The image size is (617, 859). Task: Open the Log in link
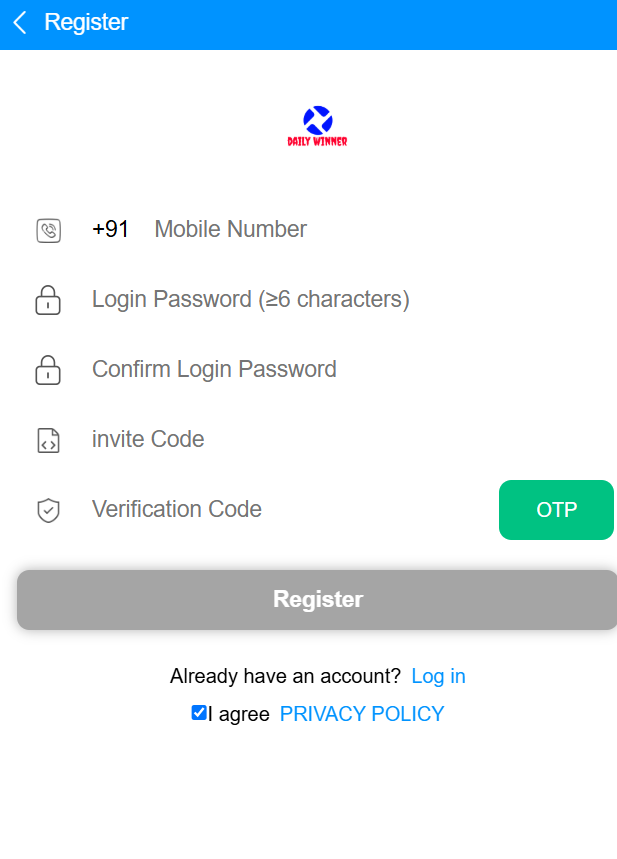[438, 676]
